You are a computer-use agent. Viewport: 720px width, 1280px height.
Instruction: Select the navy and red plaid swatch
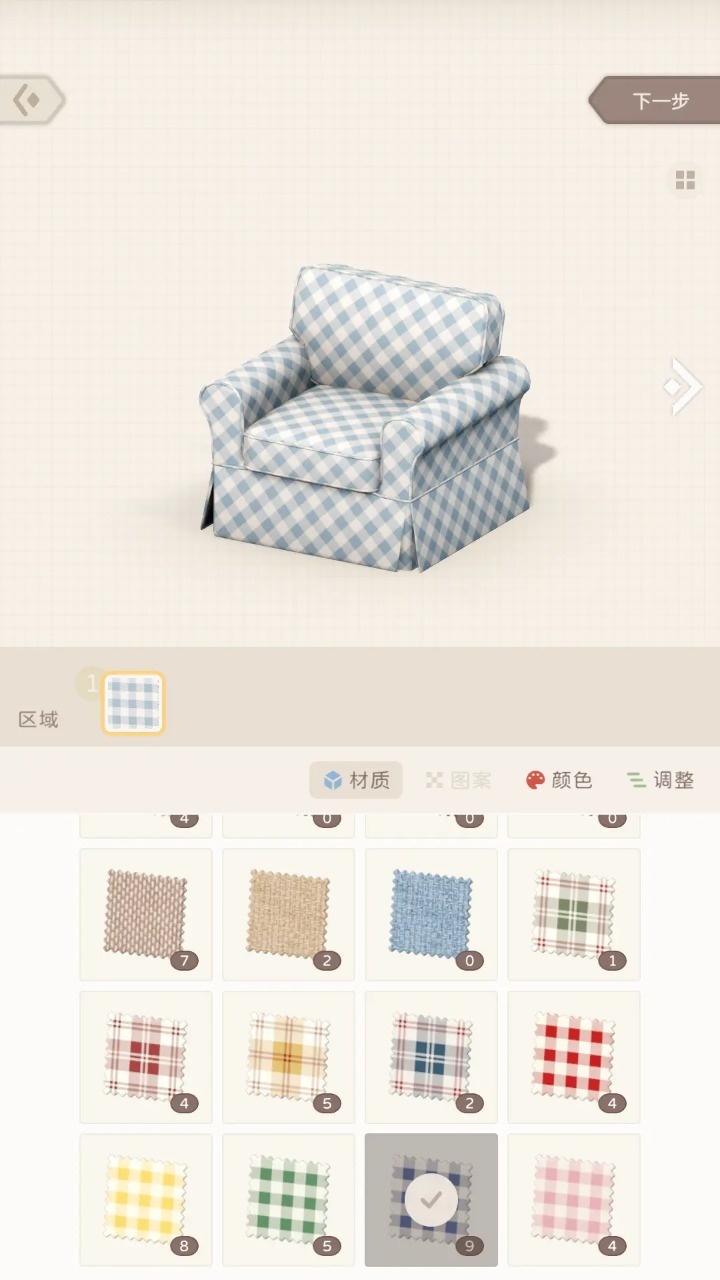pos(431,1057)
